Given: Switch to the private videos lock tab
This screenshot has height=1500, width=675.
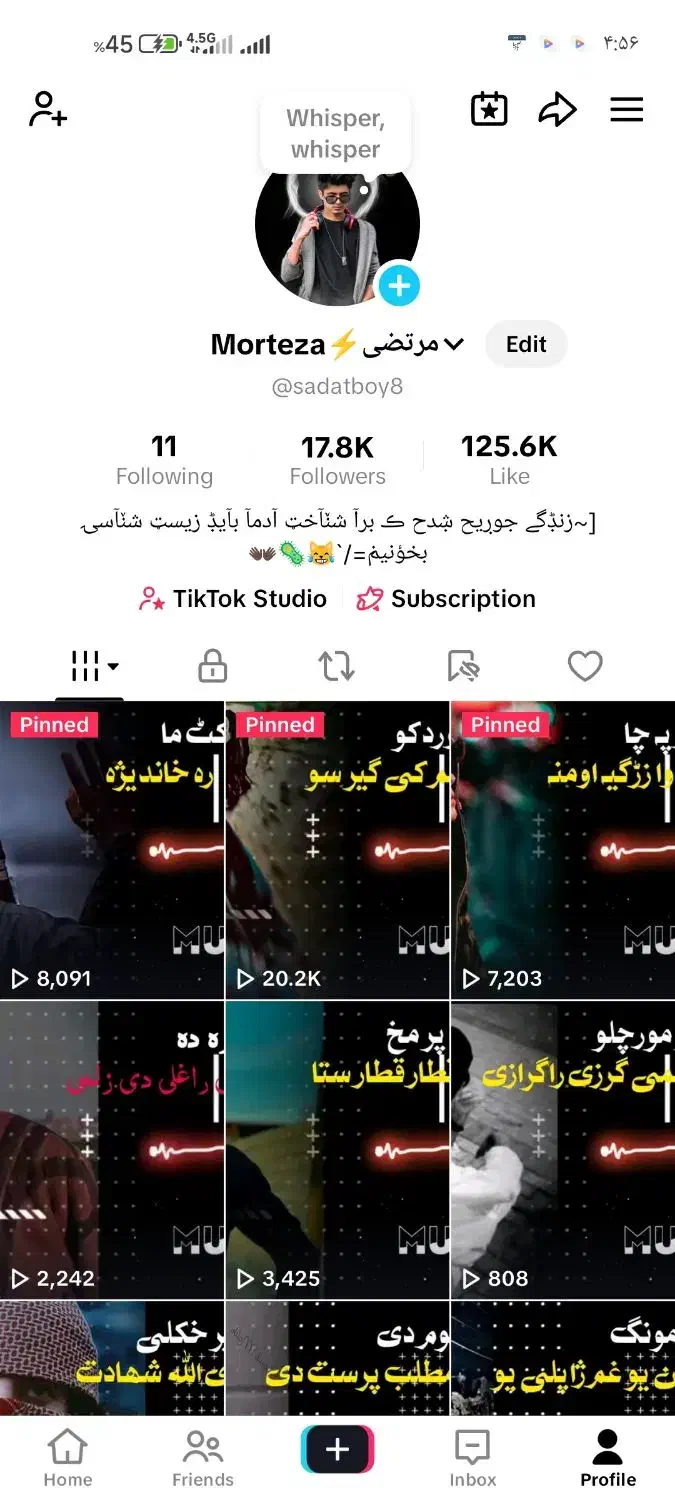Looking at the screenshot, I should pyautogui.click(x=212, y=666).
